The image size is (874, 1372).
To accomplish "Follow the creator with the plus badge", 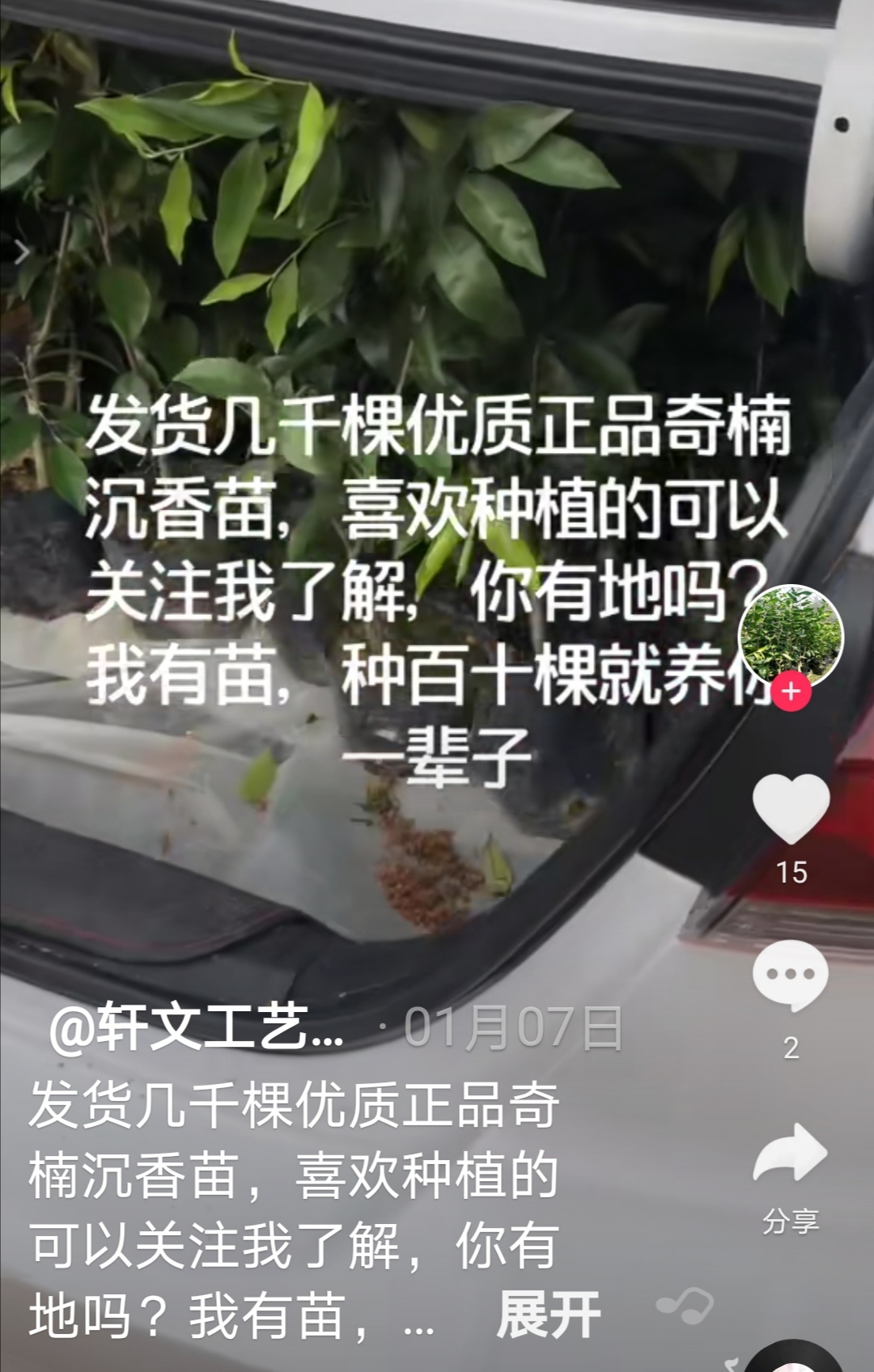I will (x=791, y=692).
